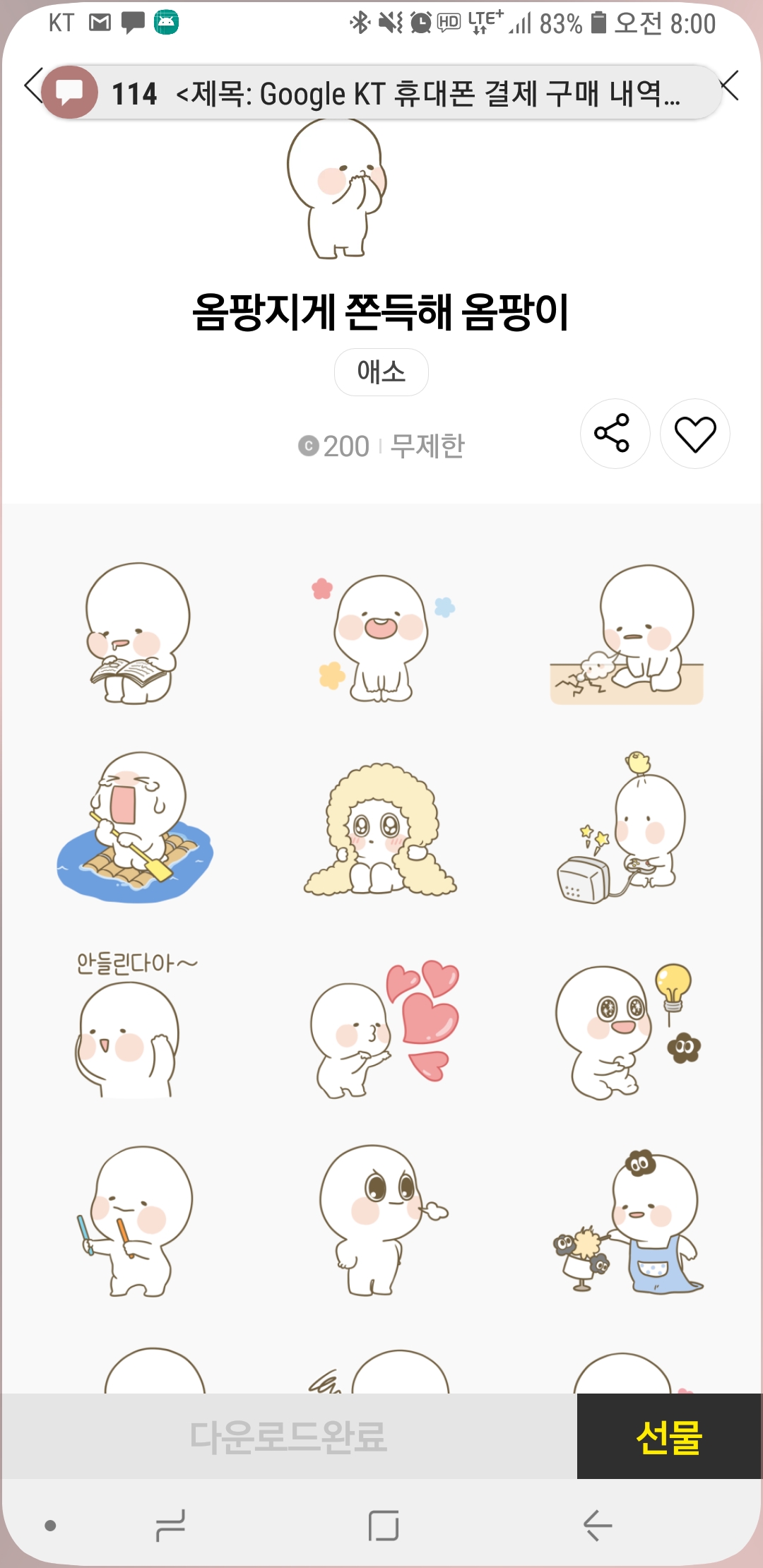The width and height of the screenshot is (763, 1568).
Task: Tap the 선물 gift button
Action: [669, 1436]
